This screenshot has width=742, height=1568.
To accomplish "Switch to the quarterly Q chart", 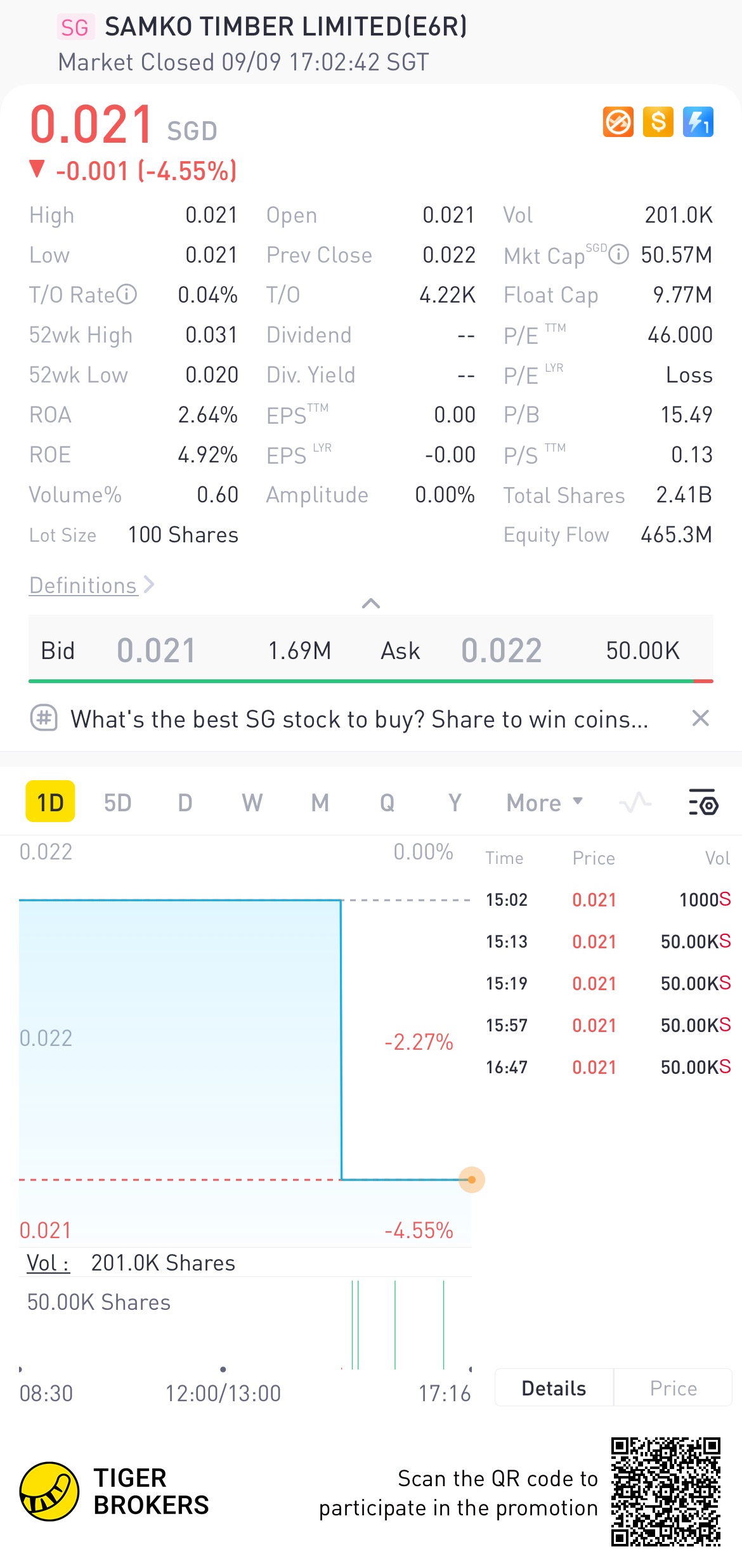I will [x=387, y=802].
